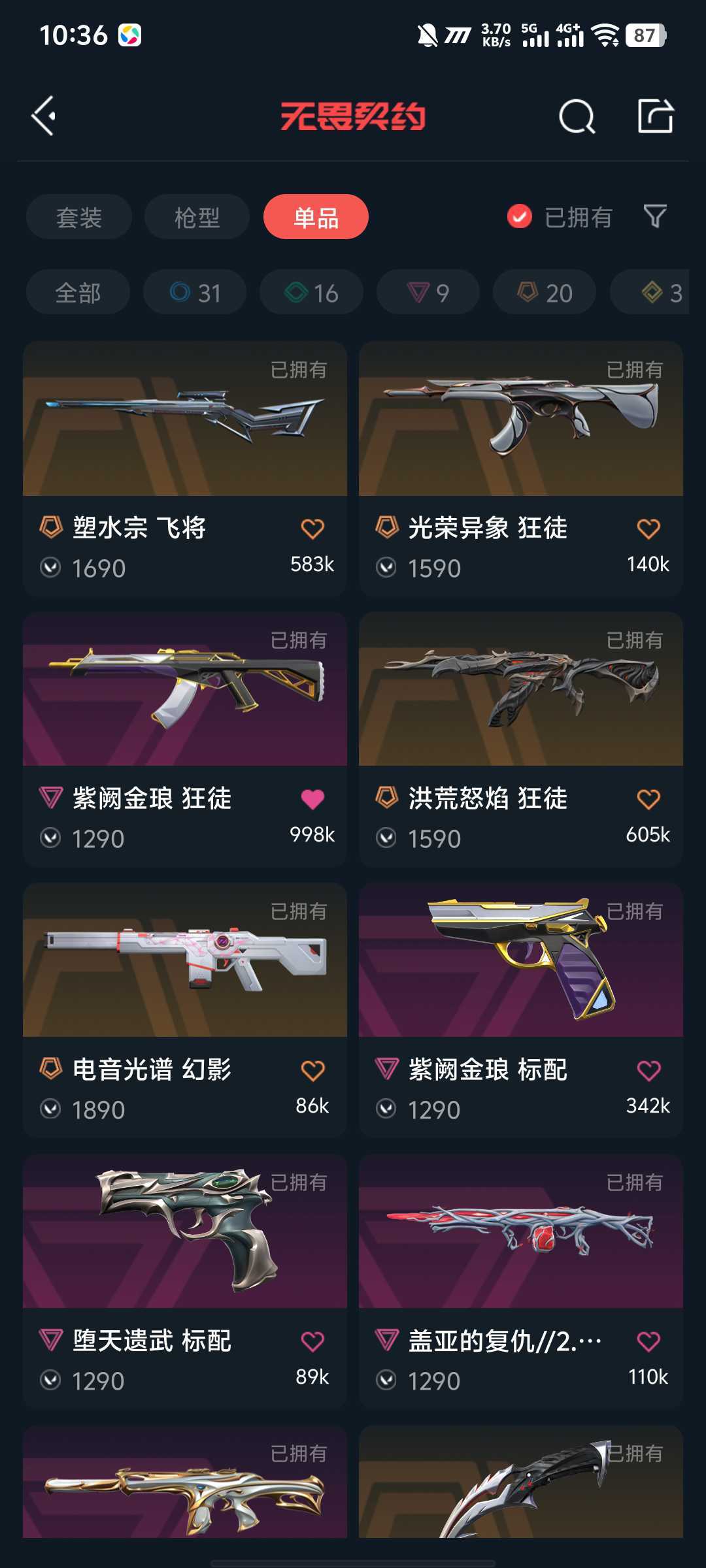This screenshot has height=1568, width=706.
Task: Filter by the orange tier chip with 20
Action: [545, 292]
